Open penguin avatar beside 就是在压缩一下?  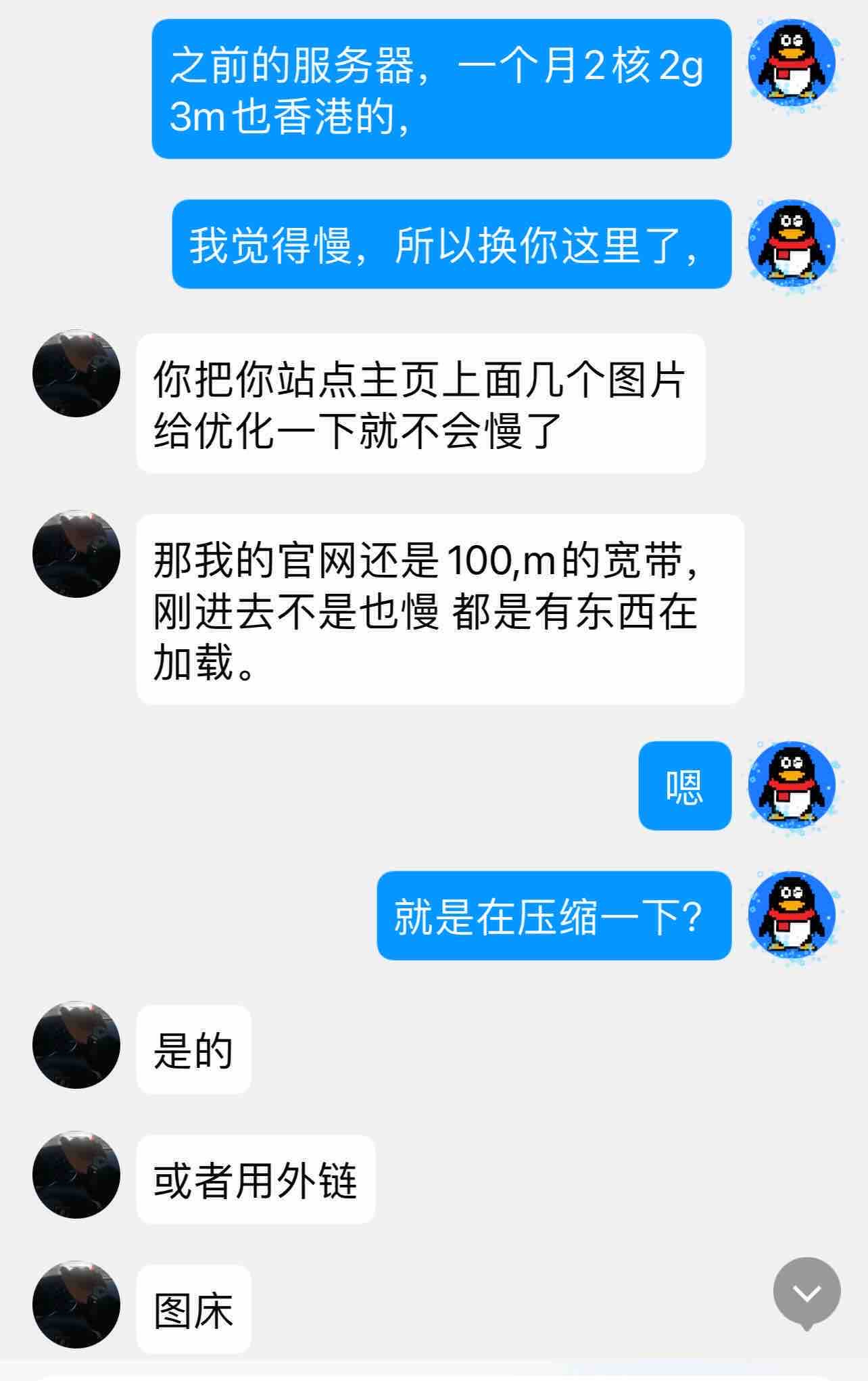tap(792, 914)
